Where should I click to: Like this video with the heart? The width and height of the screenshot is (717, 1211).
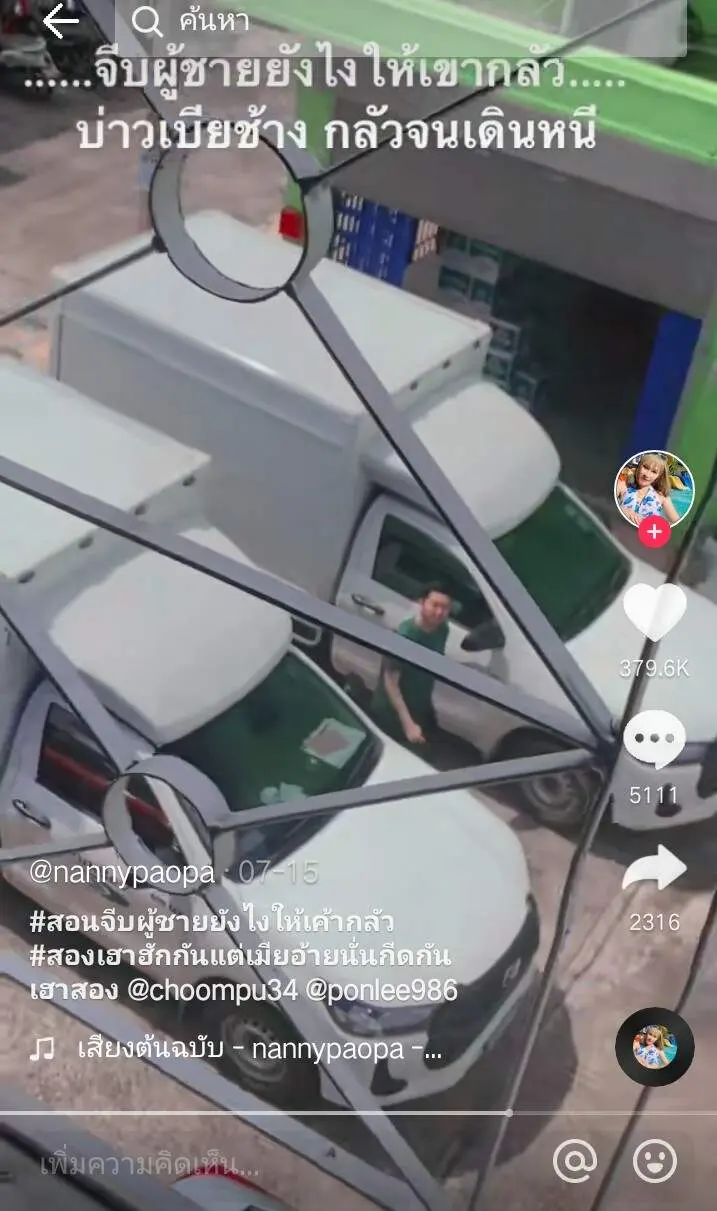654,612
